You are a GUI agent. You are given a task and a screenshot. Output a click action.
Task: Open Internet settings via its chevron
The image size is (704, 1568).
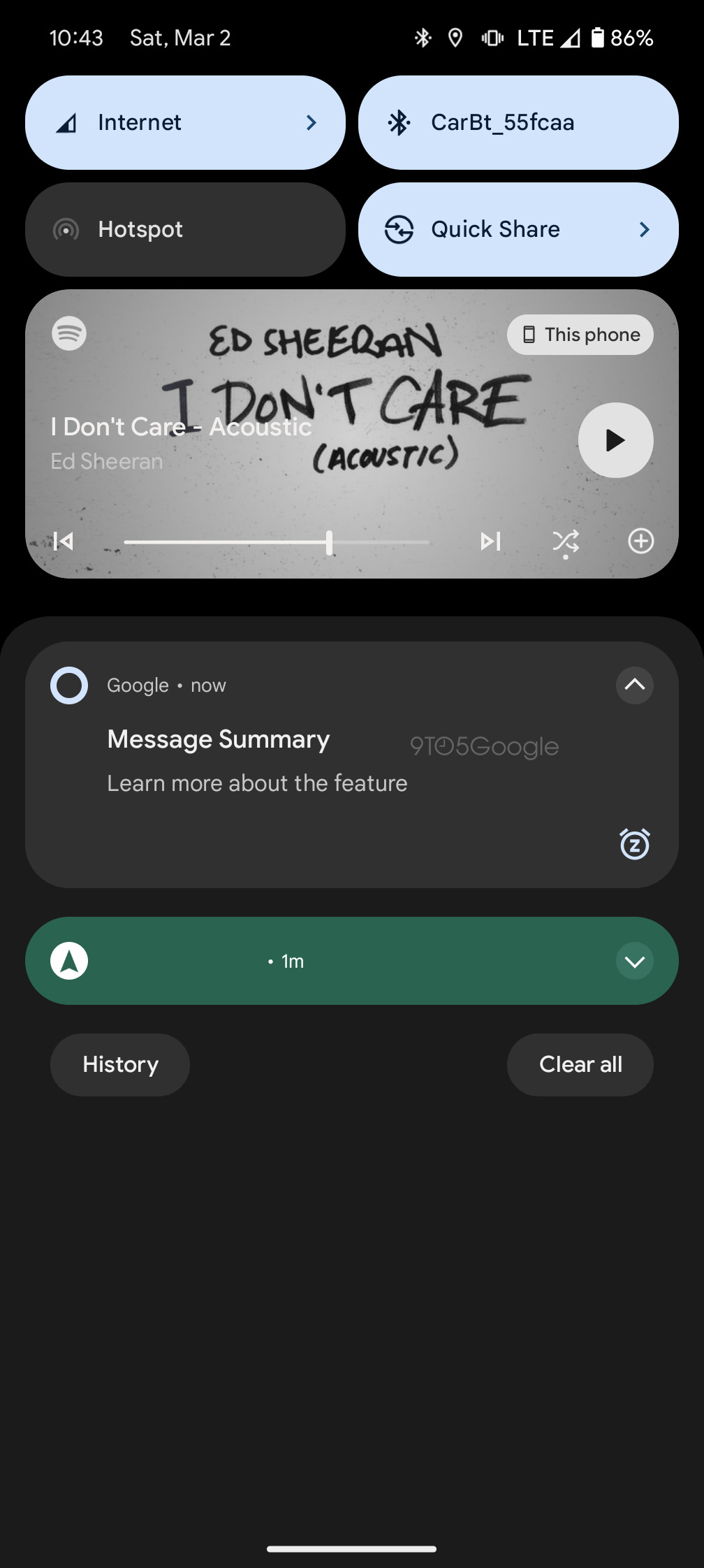[311, 122]
